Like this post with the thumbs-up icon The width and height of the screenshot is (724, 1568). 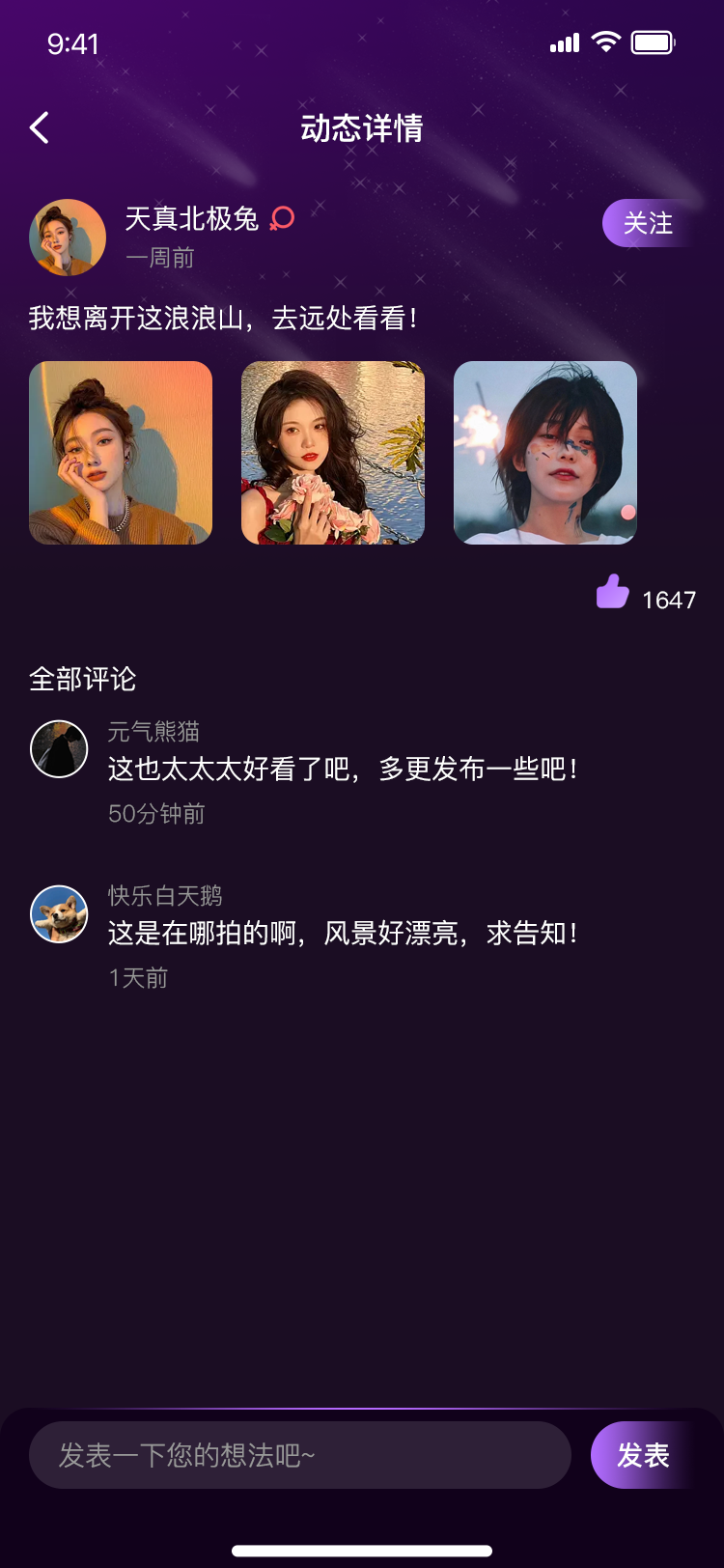613,592
